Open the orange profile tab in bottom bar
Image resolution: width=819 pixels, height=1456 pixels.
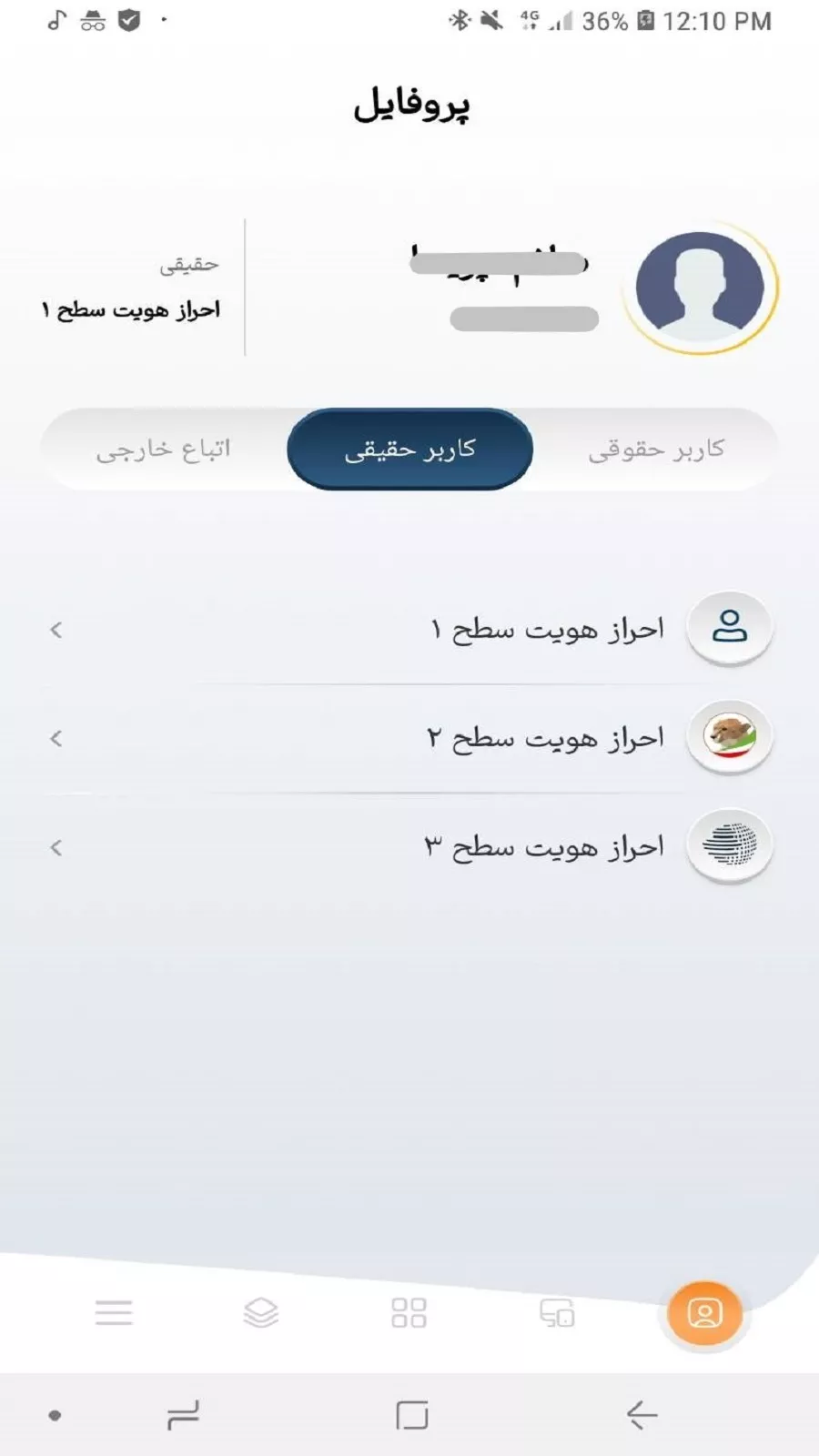(704, 1313)
